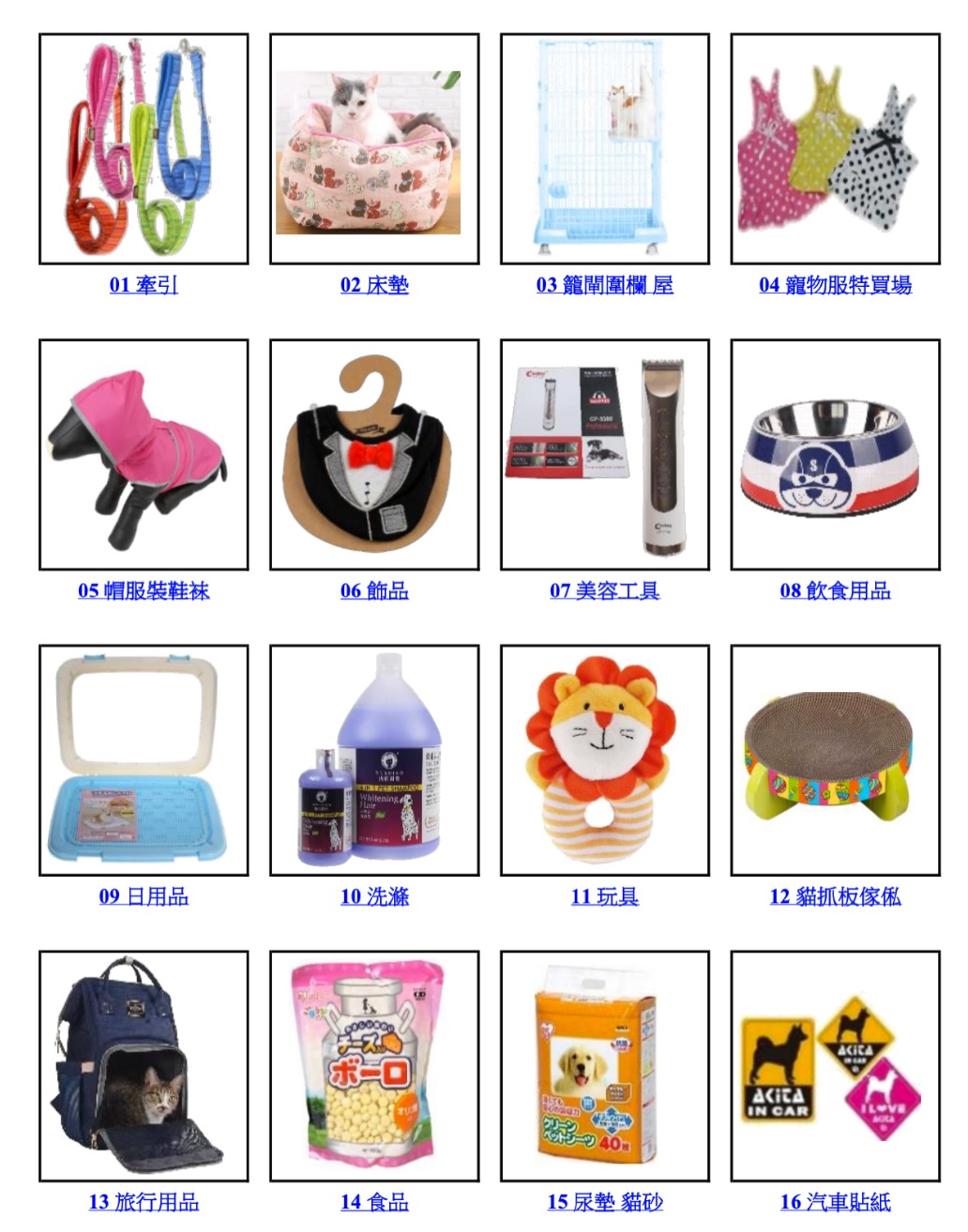Go to 05 帽服裝鞋袜
The width and height of the screenshot is (968, 1232).
144,591
